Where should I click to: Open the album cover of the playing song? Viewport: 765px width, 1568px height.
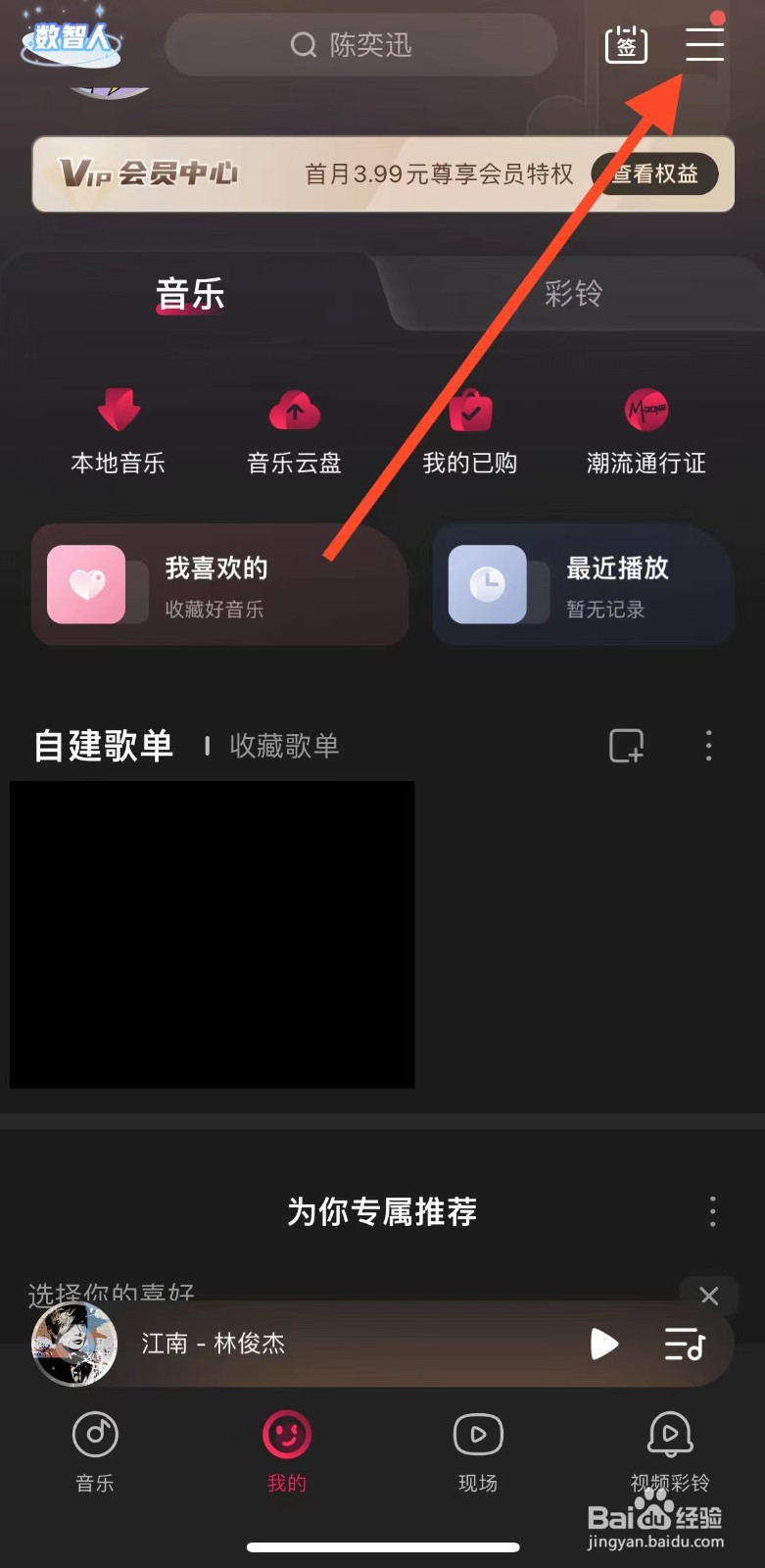click(x=74, y=1345)
